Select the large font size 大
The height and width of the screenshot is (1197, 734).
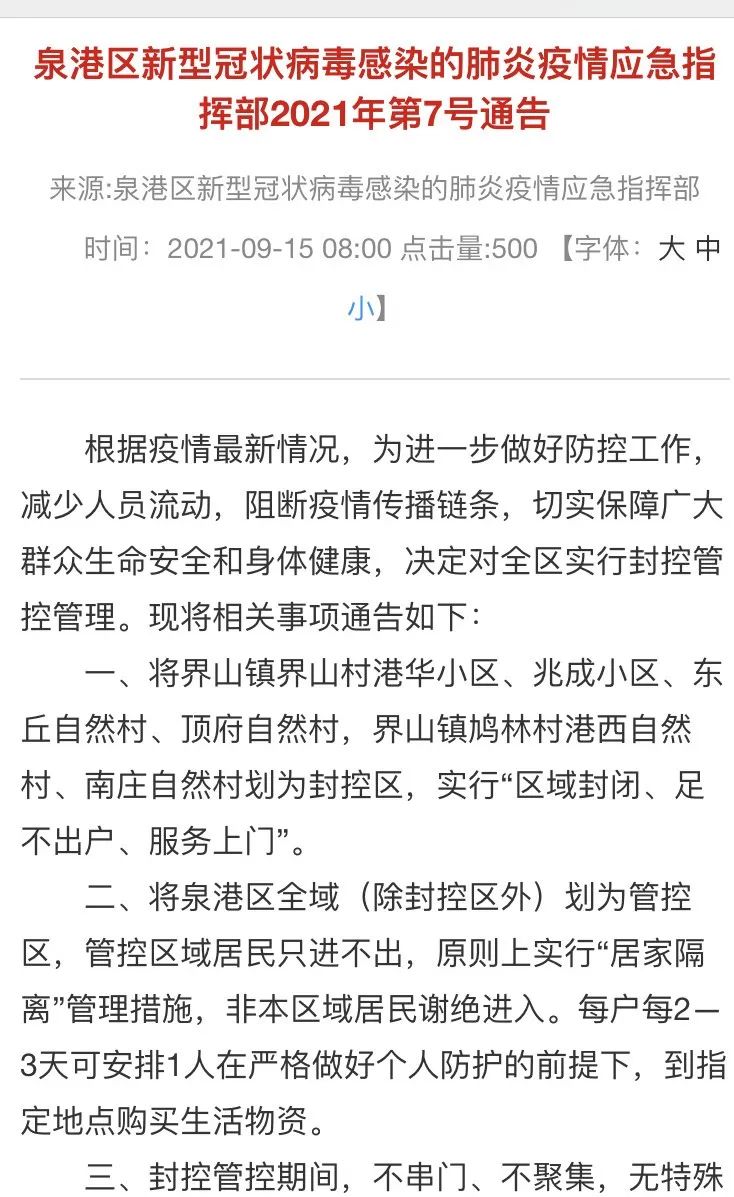[x=671, y=249]
